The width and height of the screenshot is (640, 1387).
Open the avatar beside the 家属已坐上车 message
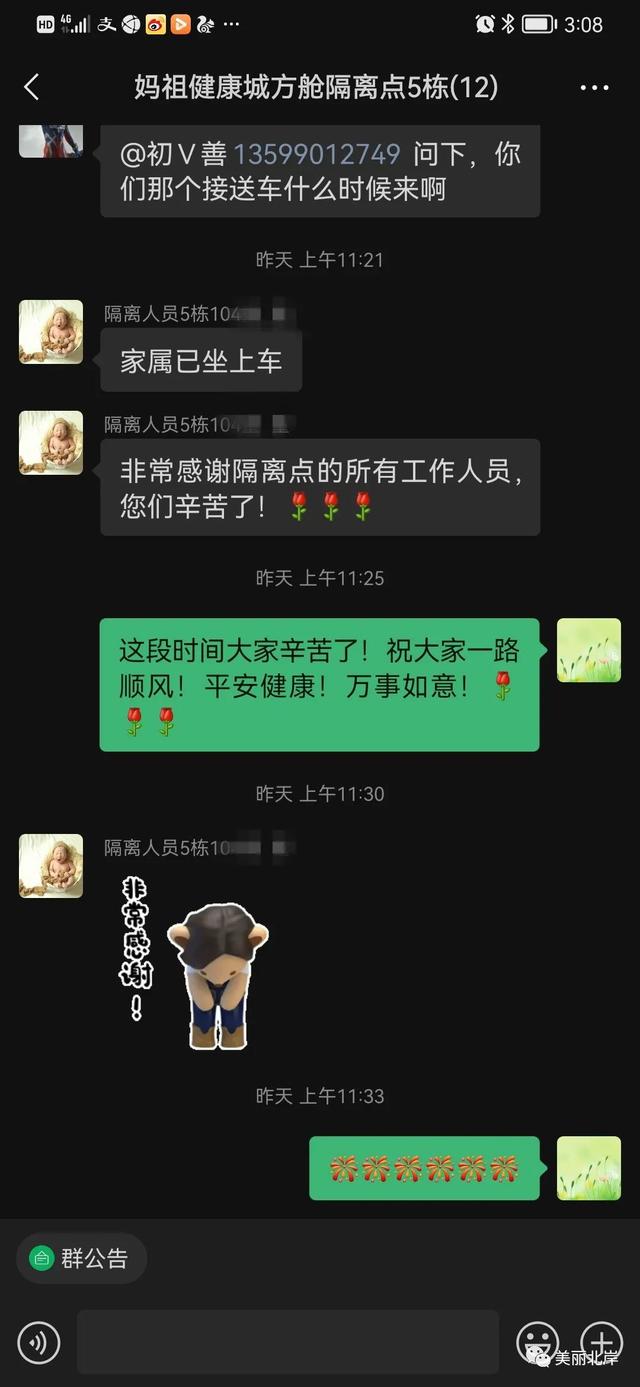pyautogui.click(x=51, y=331)
